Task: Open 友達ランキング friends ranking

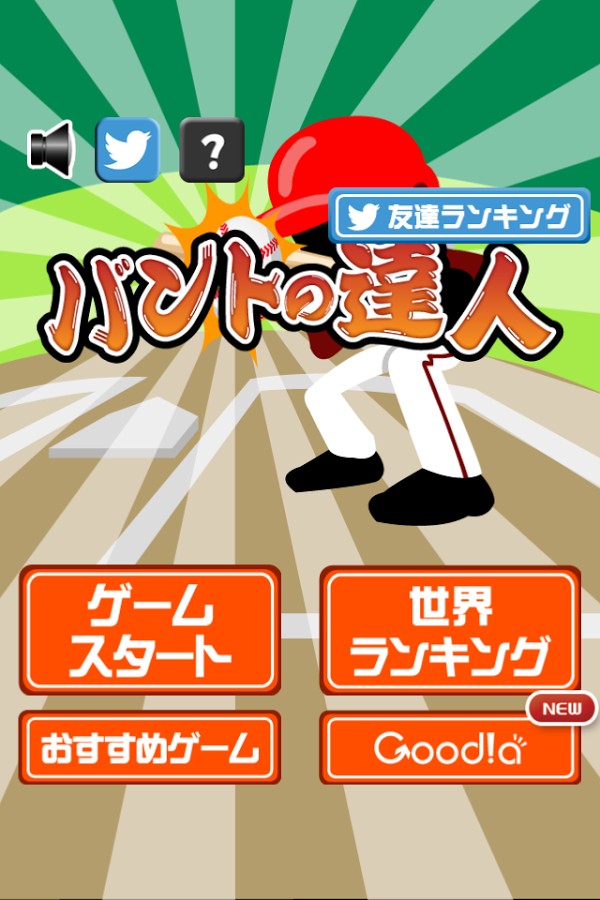Action: pos(459,216)
